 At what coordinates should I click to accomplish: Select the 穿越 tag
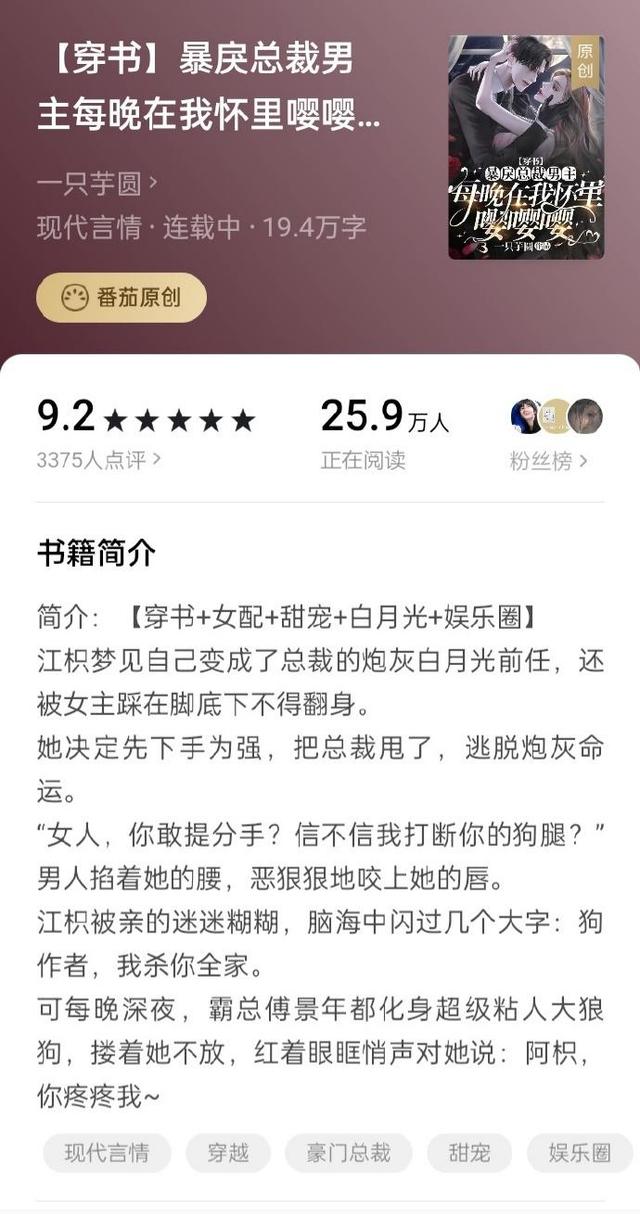[228, 1152]
